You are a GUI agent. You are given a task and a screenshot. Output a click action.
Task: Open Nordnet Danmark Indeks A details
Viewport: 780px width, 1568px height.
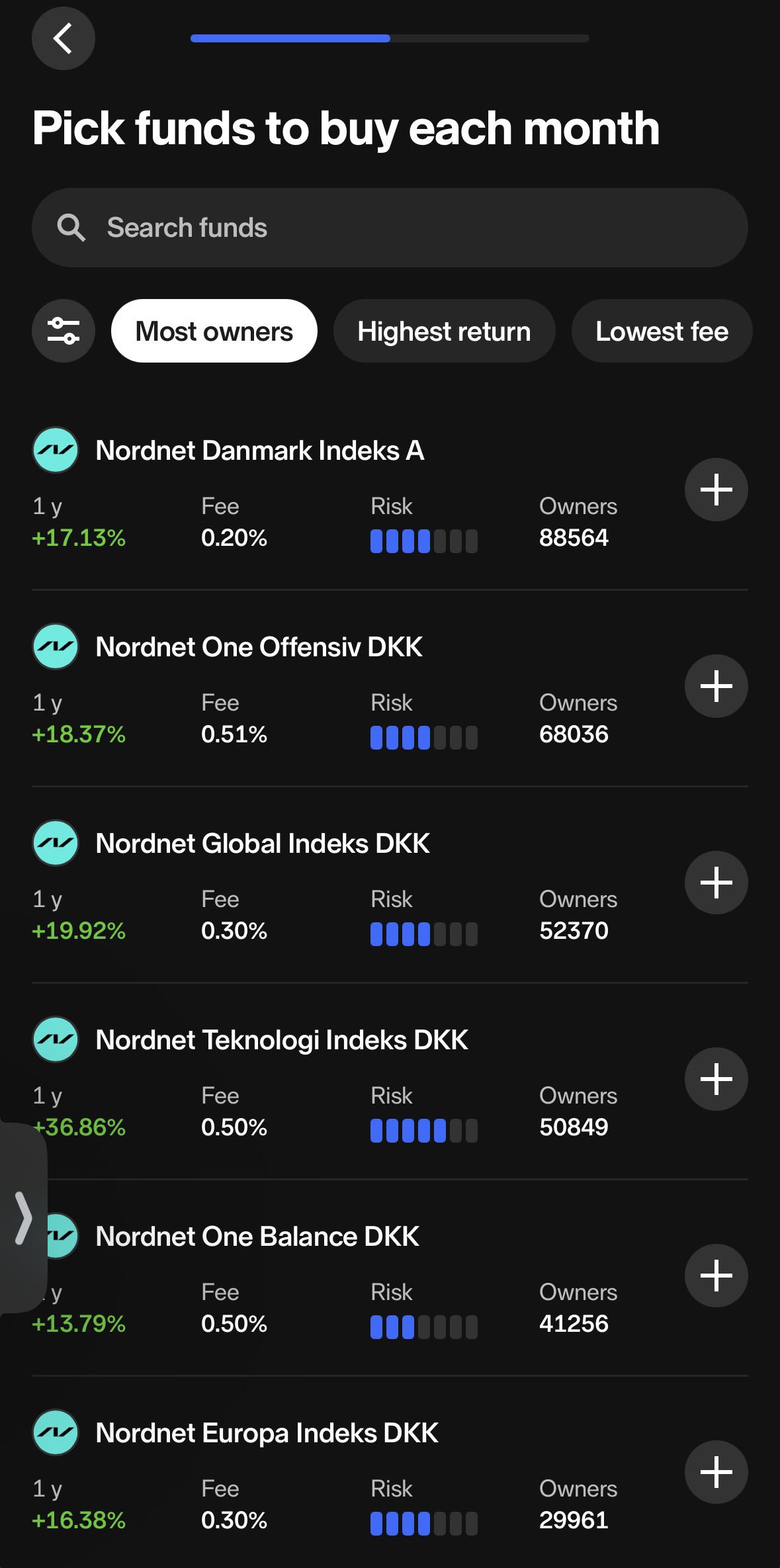(x=260, y=451)
